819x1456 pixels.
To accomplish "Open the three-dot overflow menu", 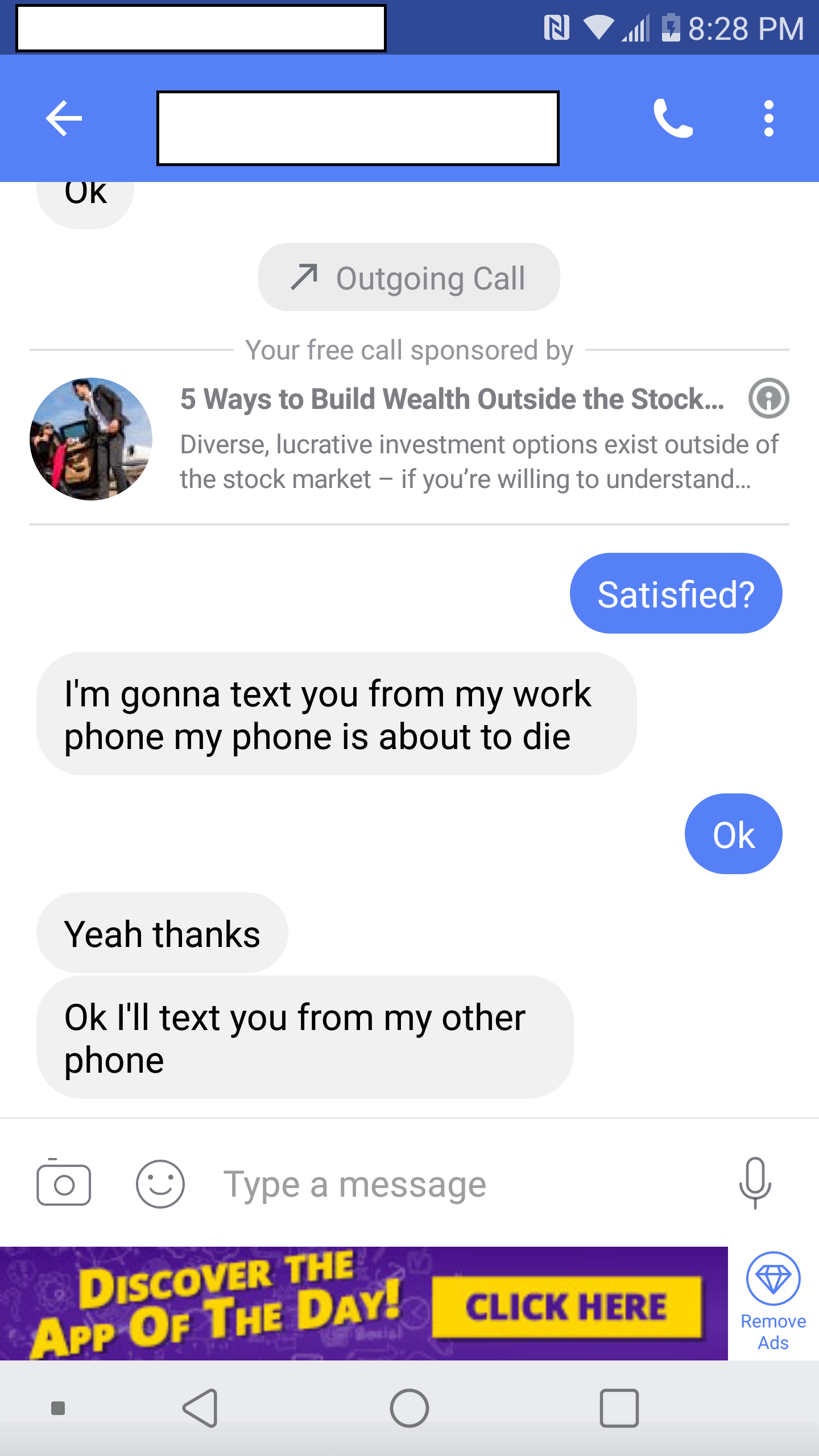I will (x=769, y=118).
